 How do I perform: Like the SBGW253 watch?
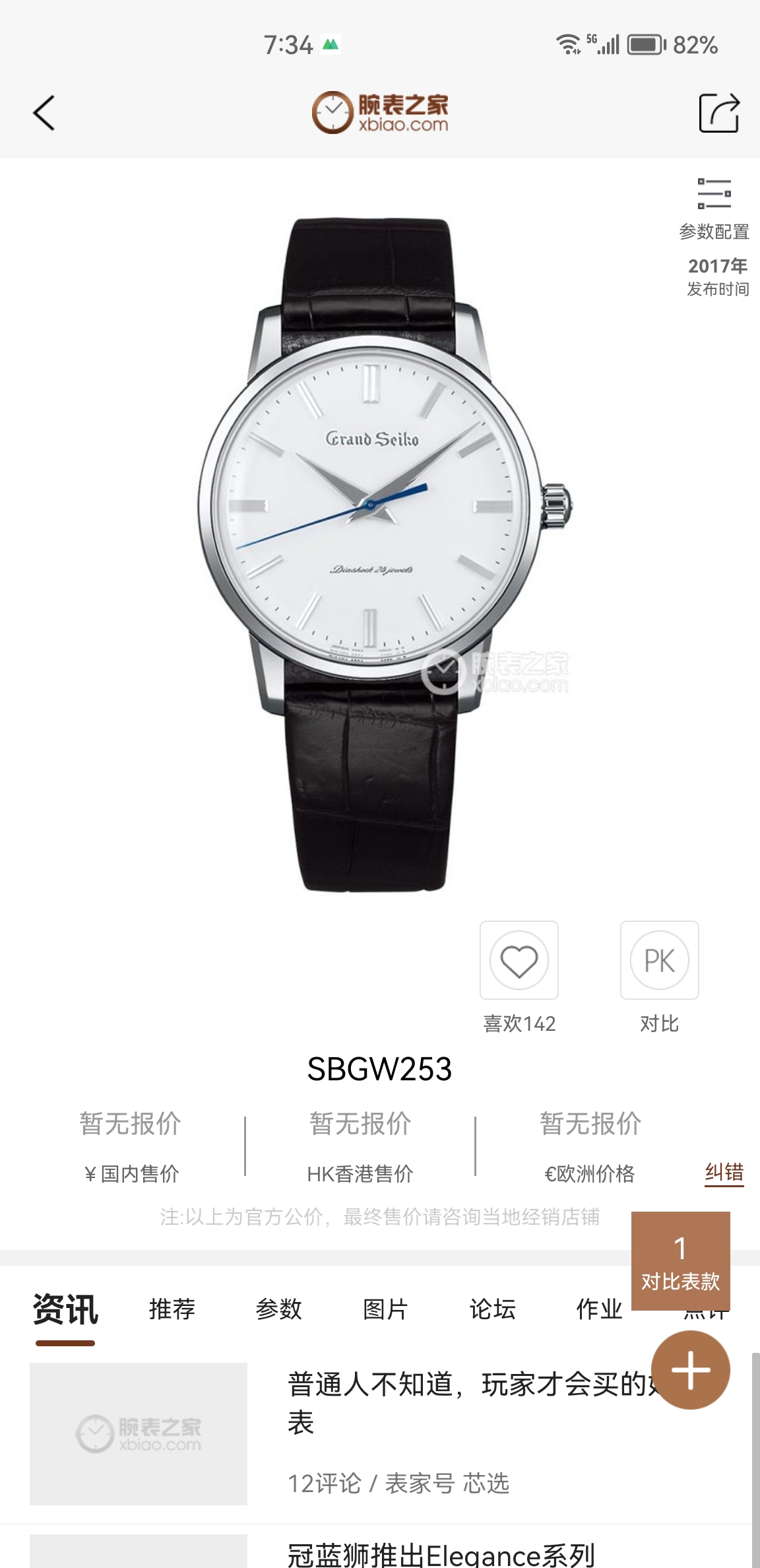[x=519, y=960]
